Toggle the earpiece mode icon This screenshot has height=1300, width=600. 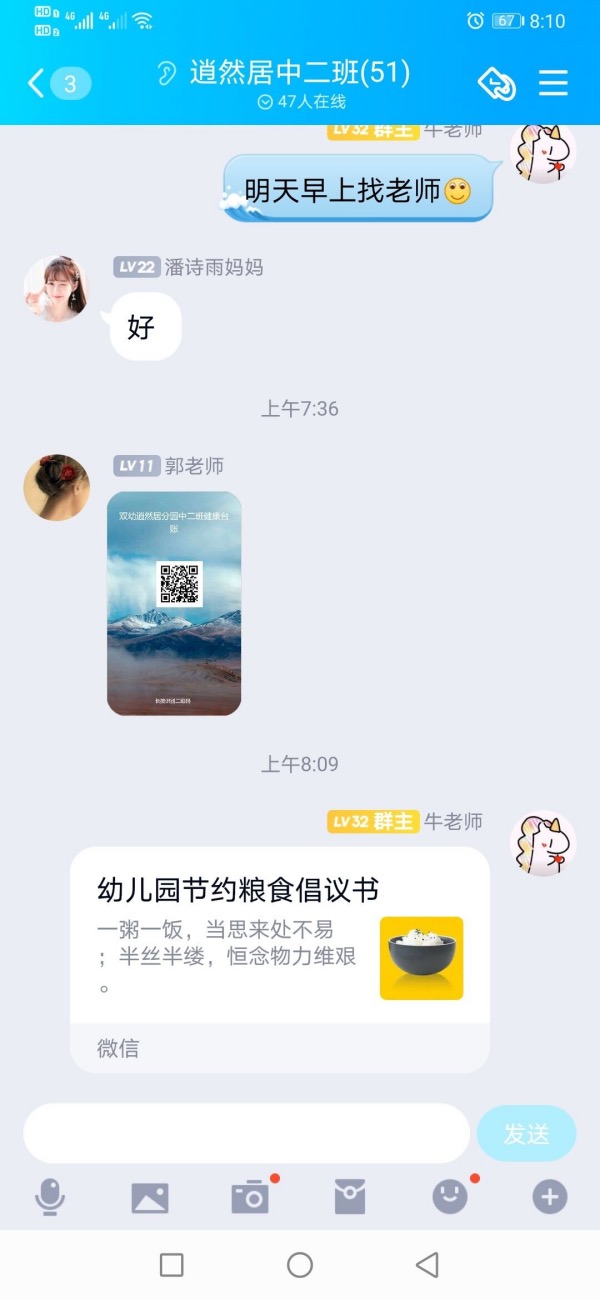[167, 74]
